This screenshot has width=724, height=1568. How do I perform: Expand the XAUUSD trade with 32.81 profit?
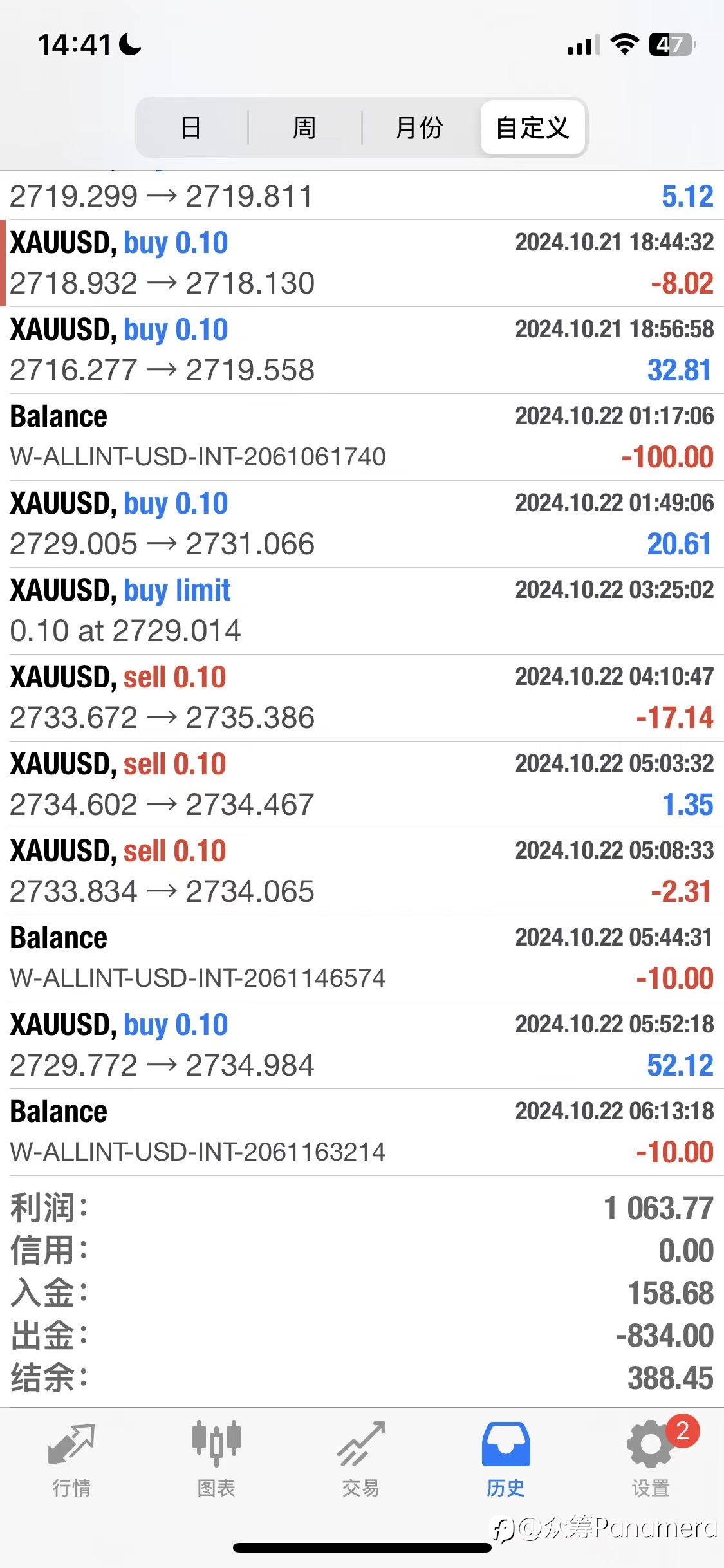(x=362, y=350)
